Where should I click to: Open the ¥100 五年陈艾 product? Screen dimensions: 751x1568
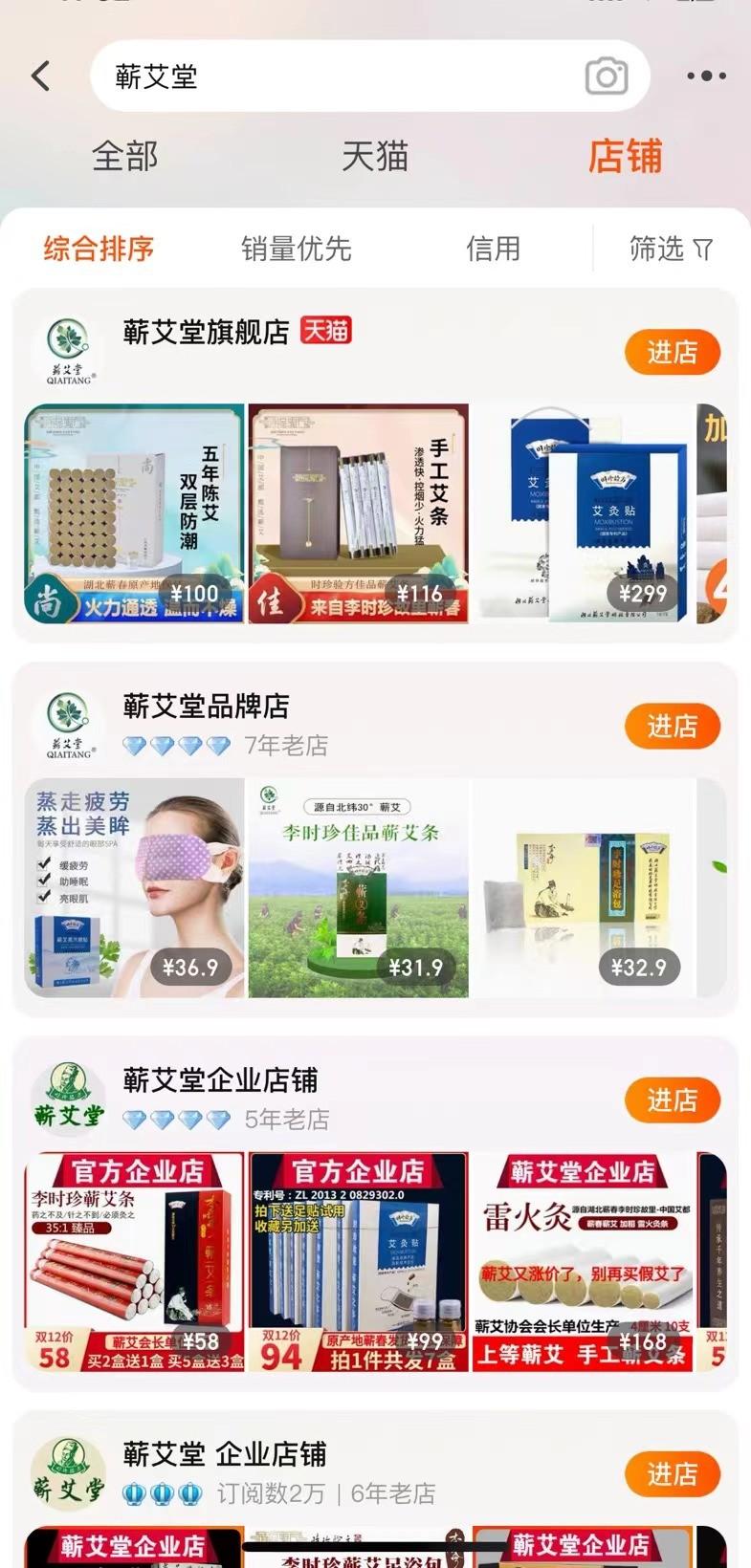[x=134, y=513]
